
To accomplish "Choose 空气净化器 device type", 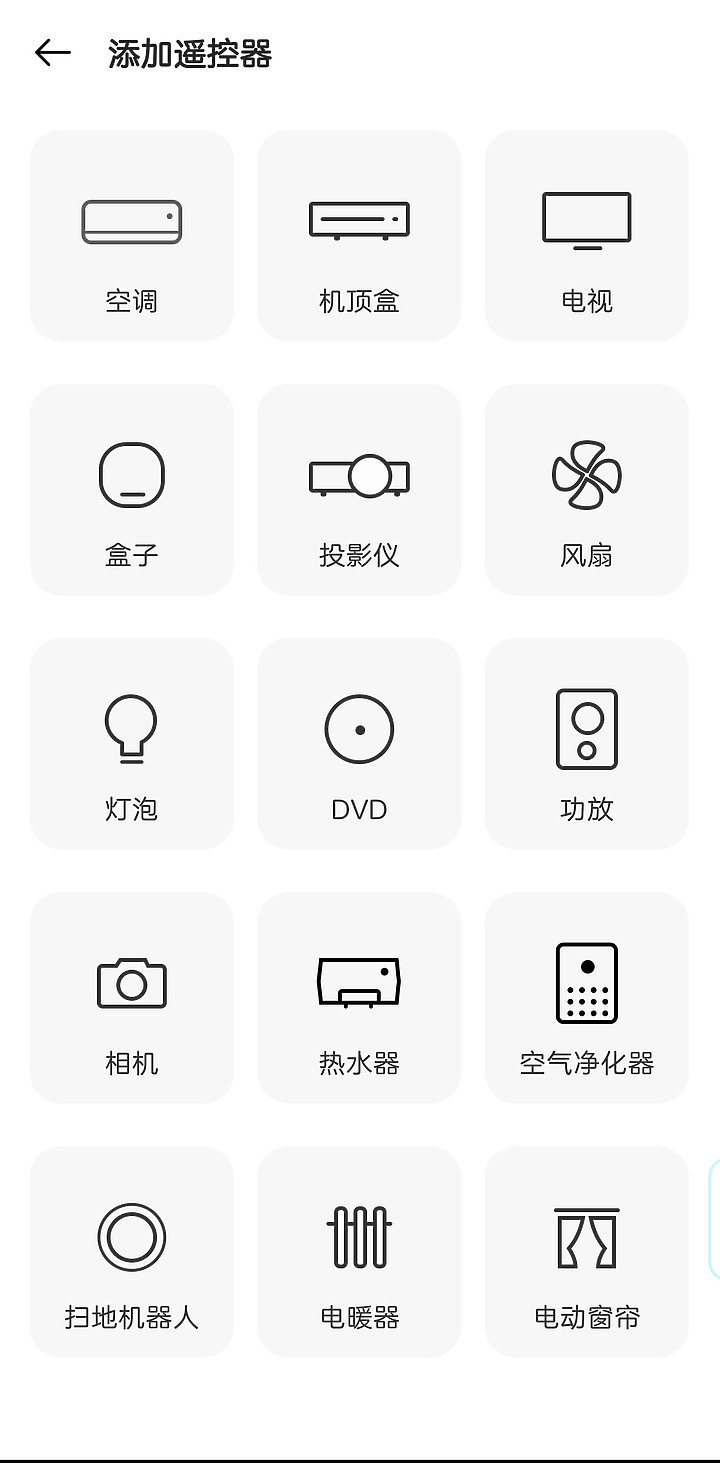I will [x=587, y=997].
